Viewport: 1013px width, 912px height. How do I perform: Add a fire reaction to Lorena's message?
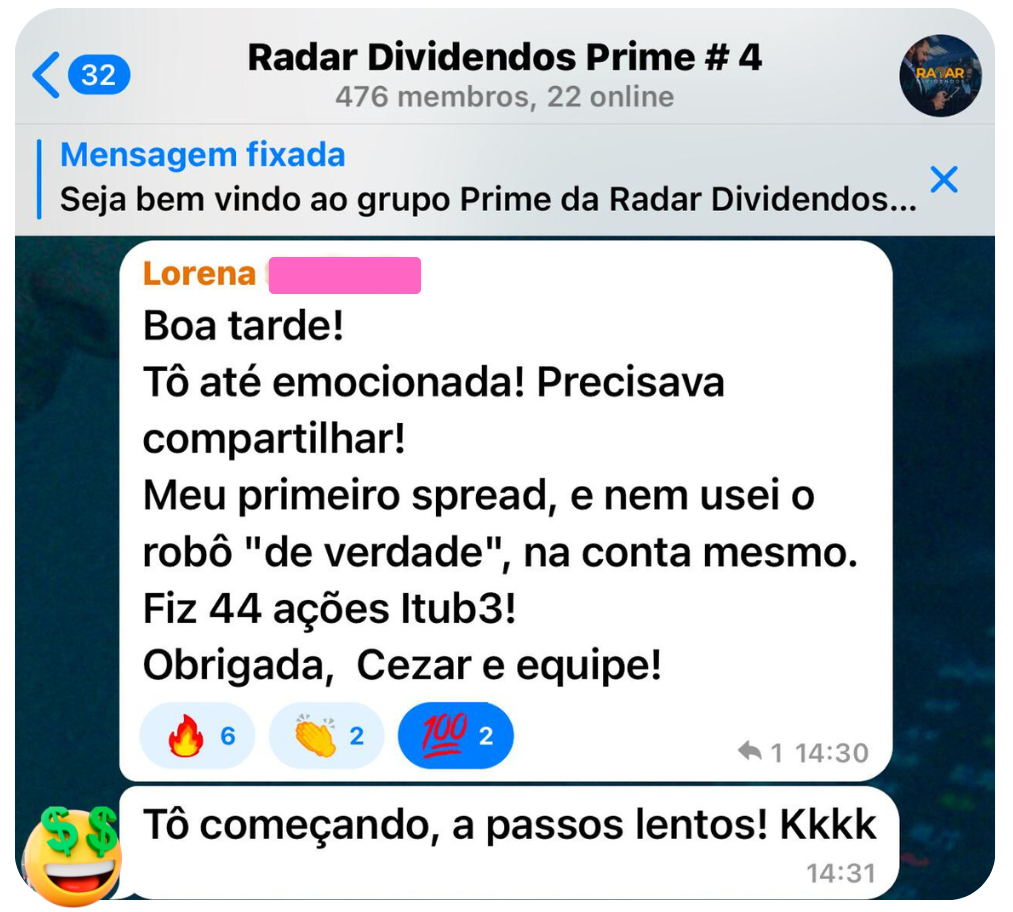coord(197,737)
